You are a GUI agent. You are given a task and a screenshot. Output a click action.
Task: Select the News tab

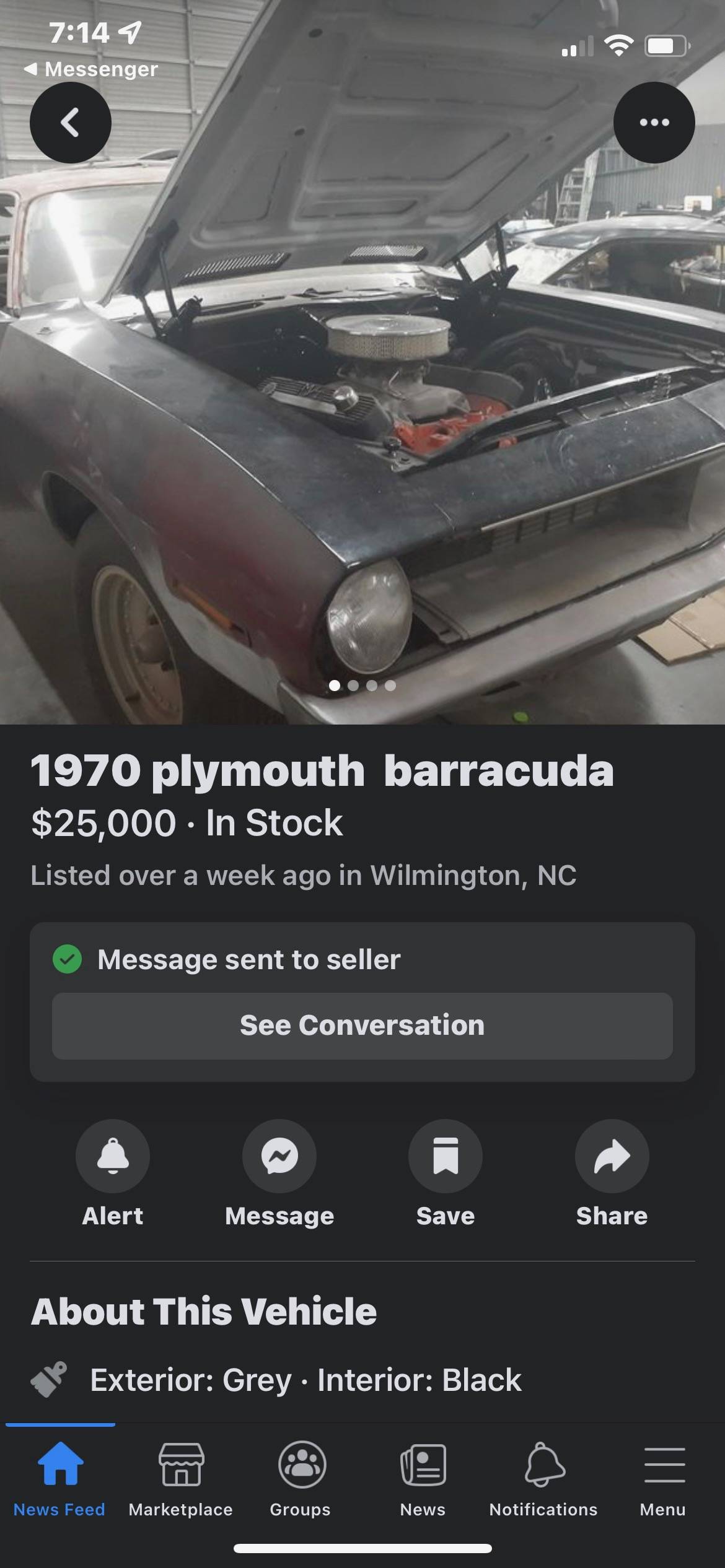pyautogui.click(x=423, y=1479)
